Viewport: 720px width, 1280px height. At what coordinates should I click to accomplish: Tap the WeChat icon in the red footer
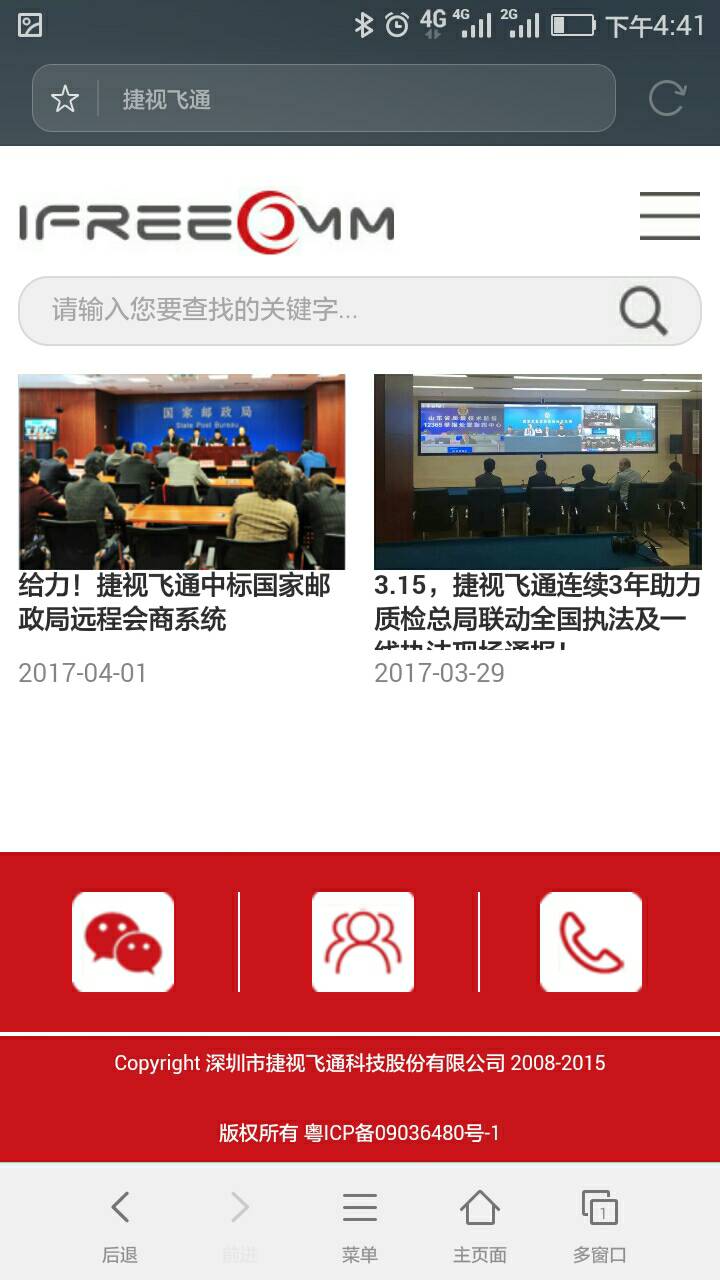click(x=123, y=942)
